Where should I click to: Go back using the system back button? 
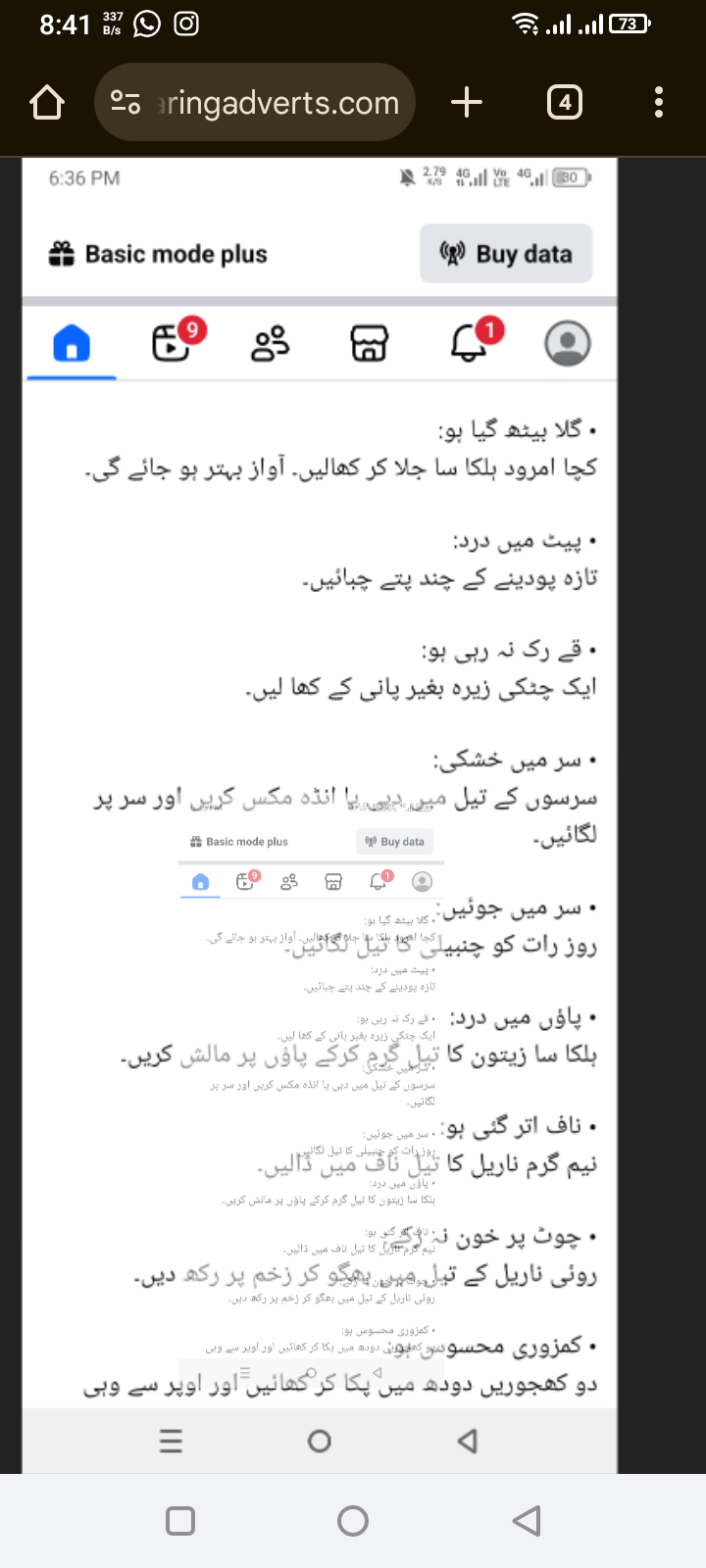527,1521
